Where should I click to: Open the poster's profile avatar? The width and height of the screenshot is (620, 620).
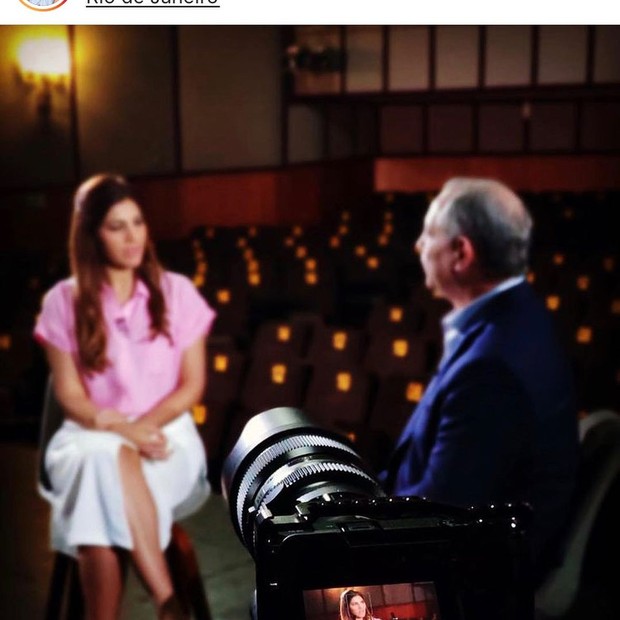43,4
